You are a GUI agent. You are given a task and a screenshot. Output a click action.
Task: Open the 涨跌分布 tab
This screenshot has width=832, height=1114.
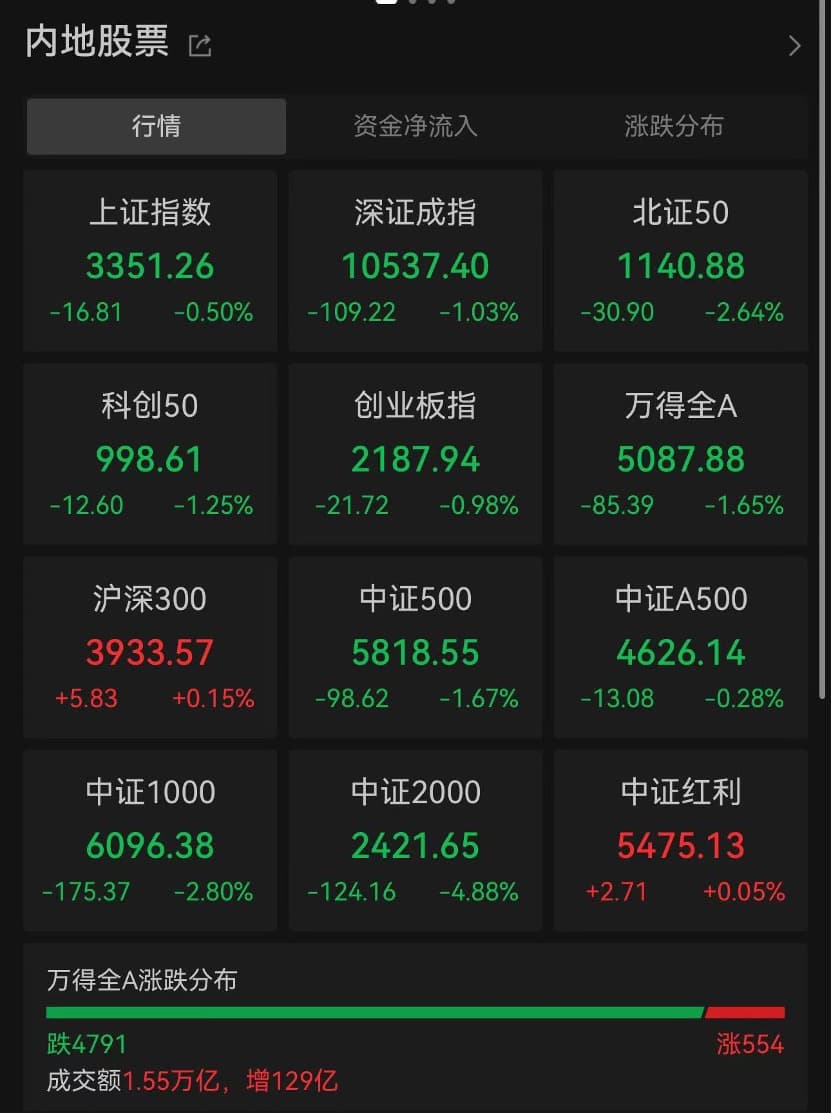(674, 127)
